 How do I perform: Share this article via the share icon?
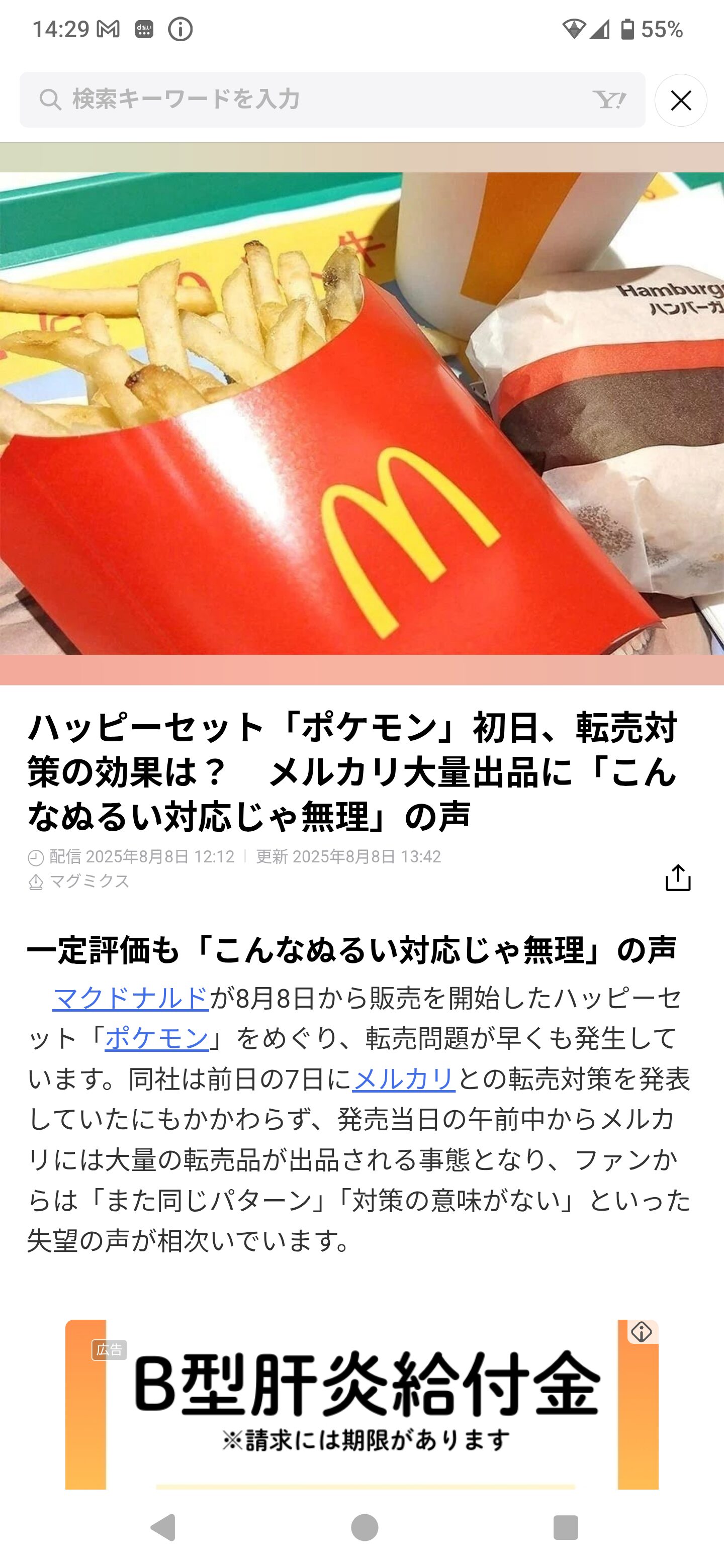pyautogui.click(x=678, y=877)
